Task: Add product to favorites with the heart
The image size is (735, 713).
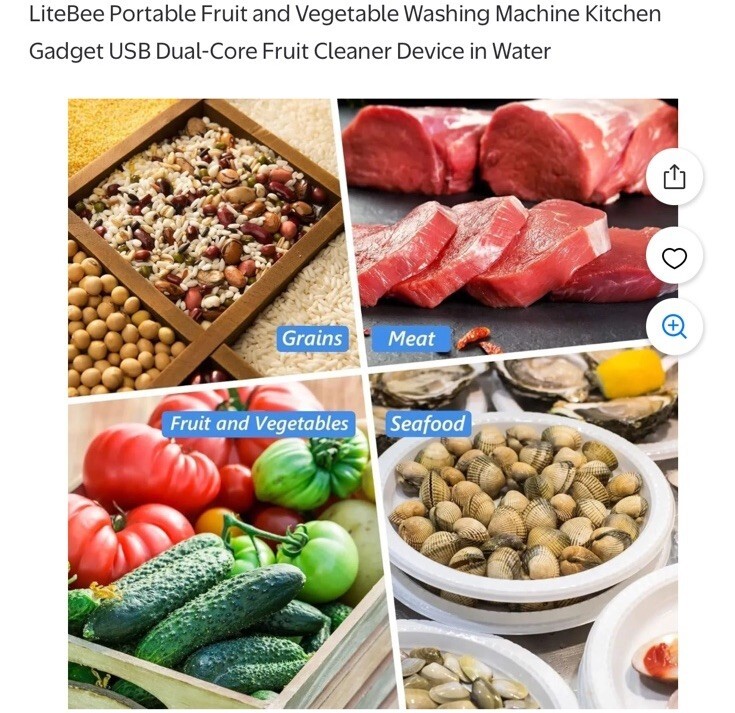Action: (x=674, y=258)
